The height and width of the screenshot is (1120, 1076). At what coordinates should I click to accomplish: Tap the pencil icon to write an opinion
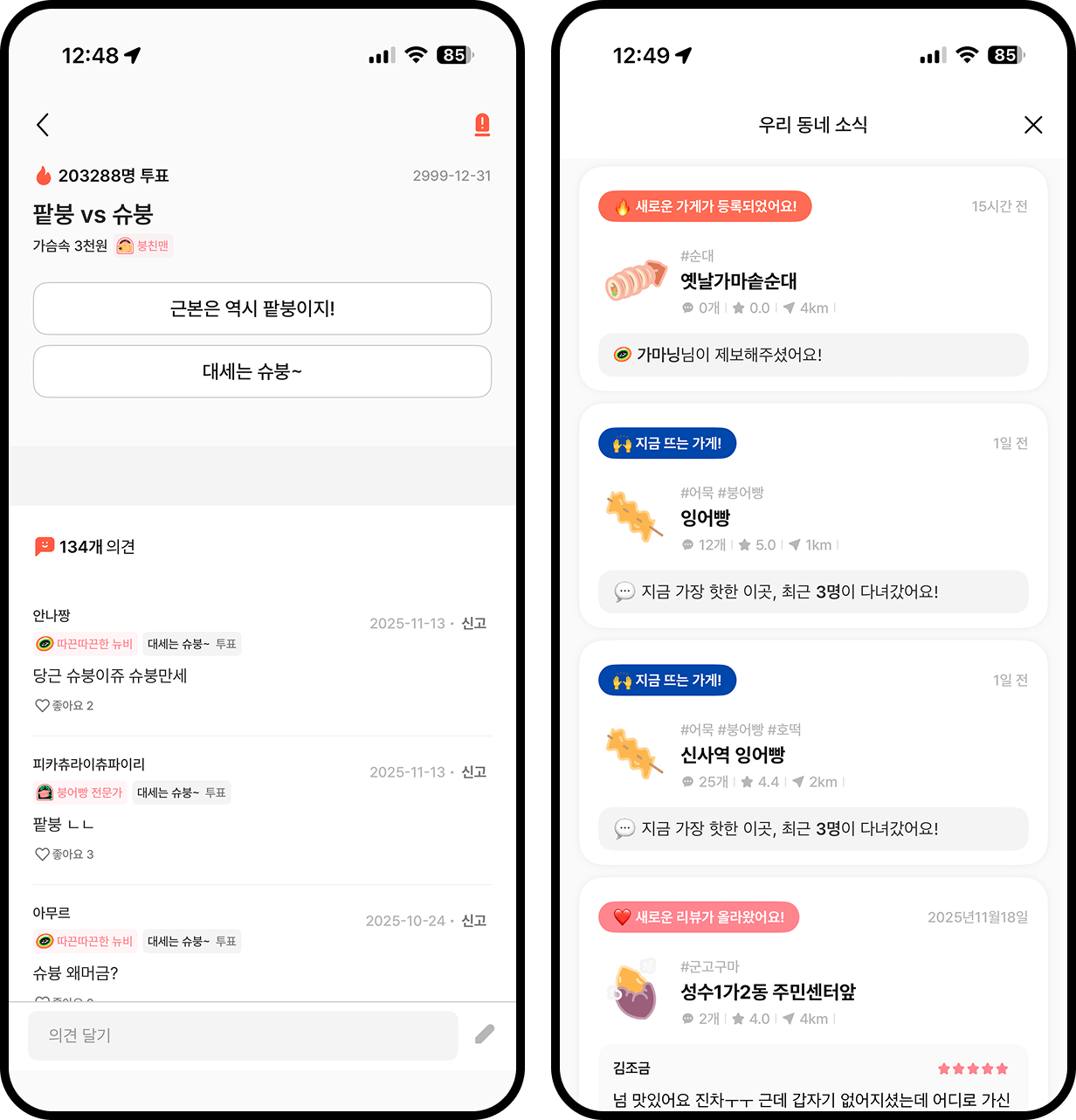point(484,1035)
